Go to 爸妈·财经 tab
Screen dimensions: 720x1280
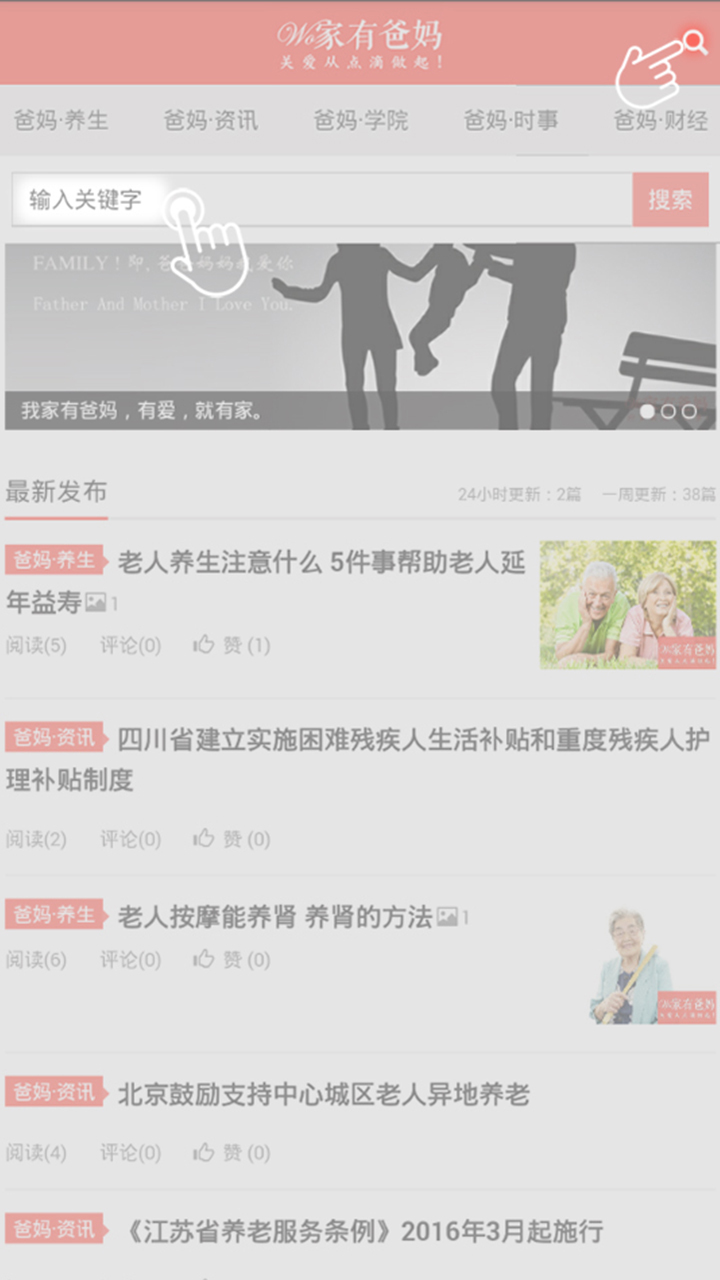[661, 121]
